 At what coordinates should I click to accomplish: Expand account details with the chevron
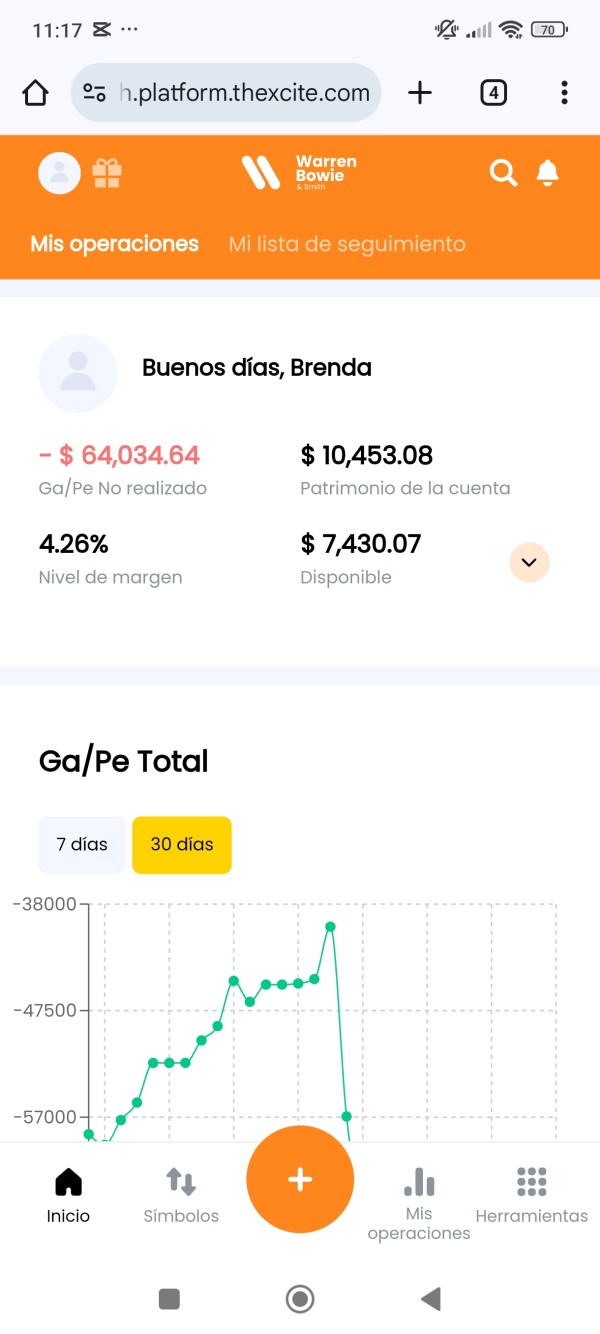pyautogui.click(x=530, y=562)
